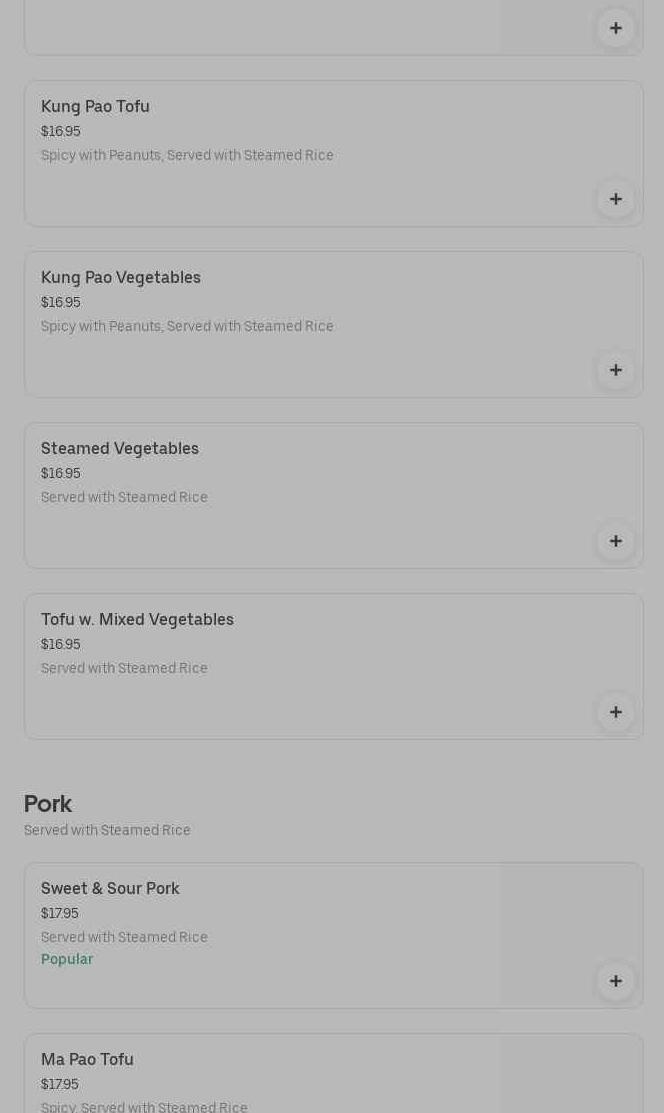Screen dimensions: 664x1113
Task: Add Sweet & Sour Pork to order
Action: [x=615, y=981]
